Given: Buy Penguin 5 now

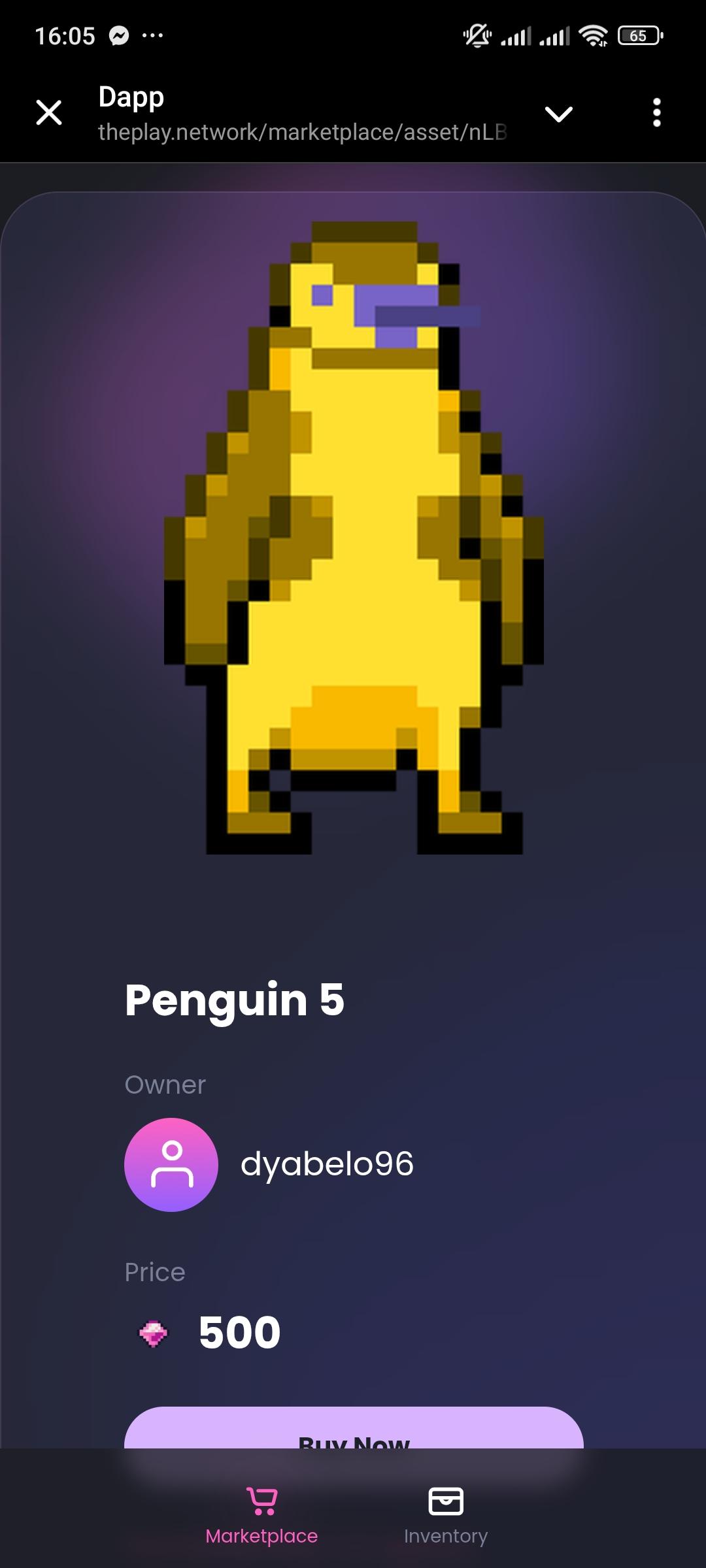Looking at the screenshot, I should coord(354,1432).
